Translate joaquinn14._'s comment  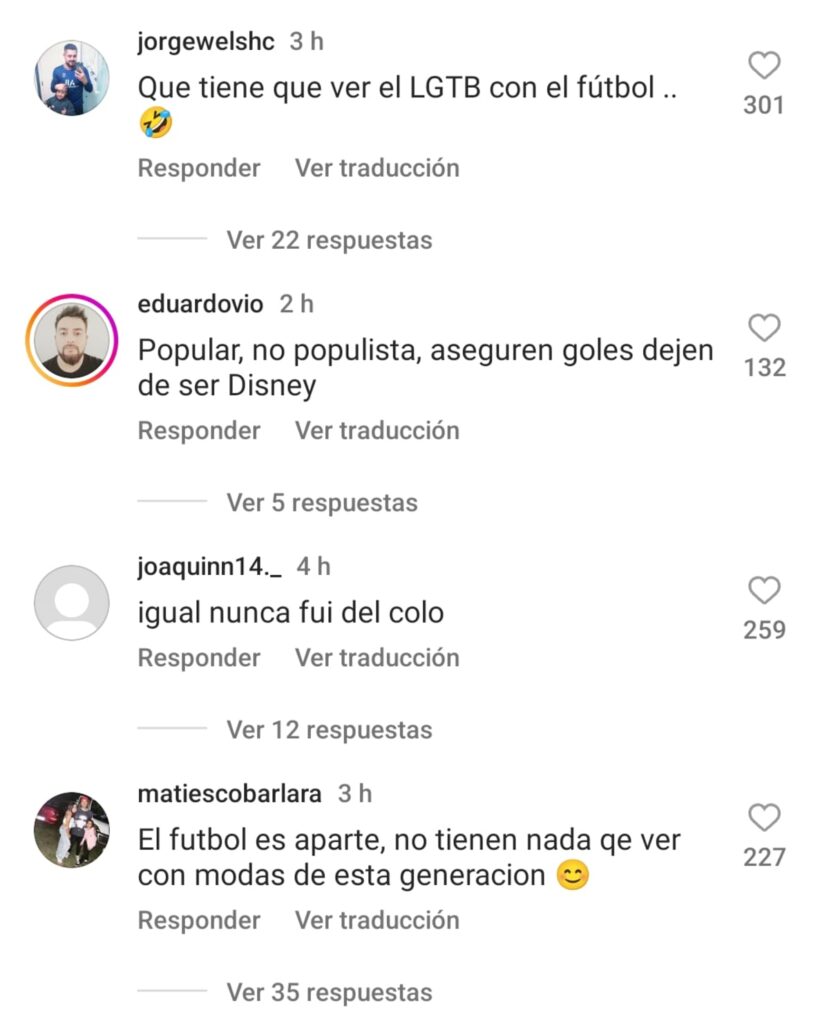coord(377,658)
